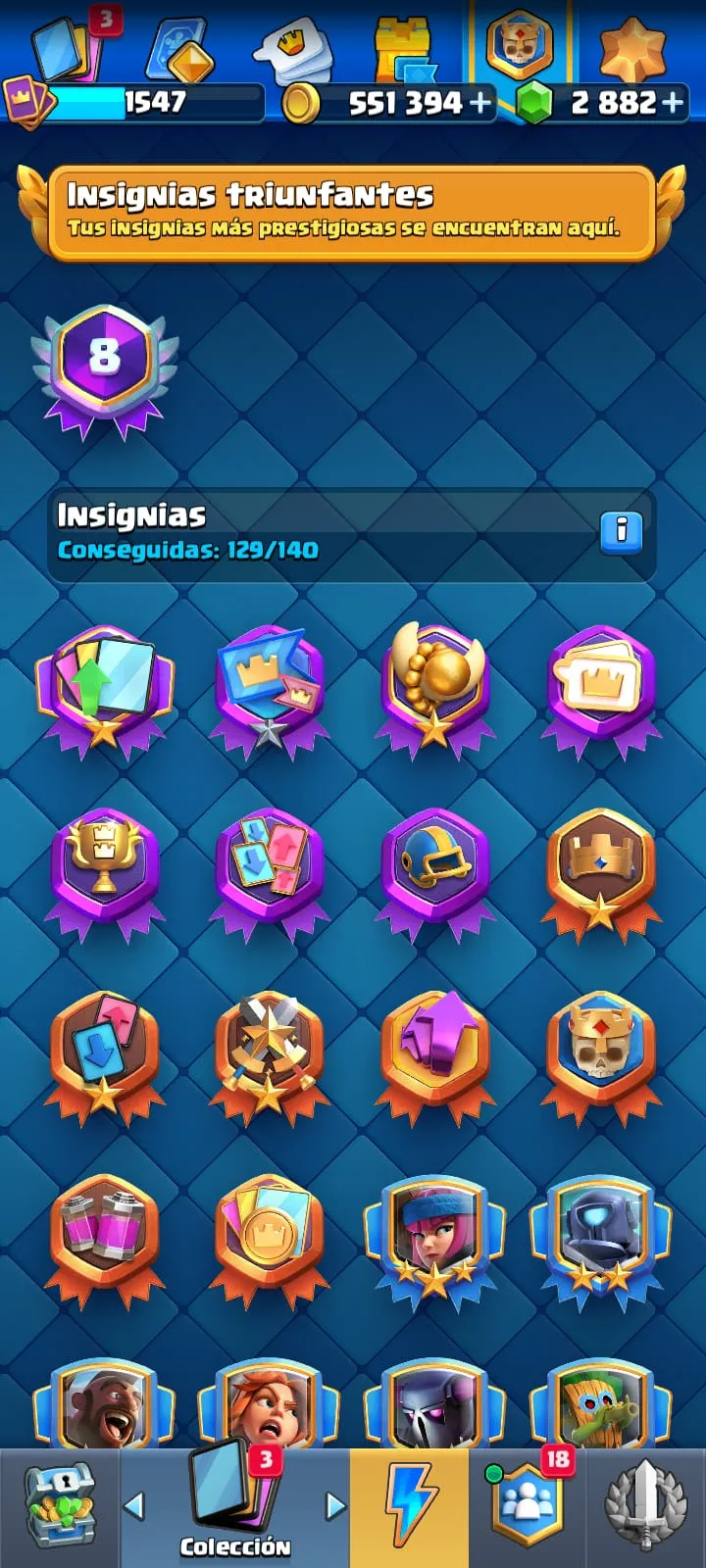Image resolution: width=706 pixels, height=1568 pixels.
Task: Open the clan tab with 18 badge
Action: coord(529,1507)
